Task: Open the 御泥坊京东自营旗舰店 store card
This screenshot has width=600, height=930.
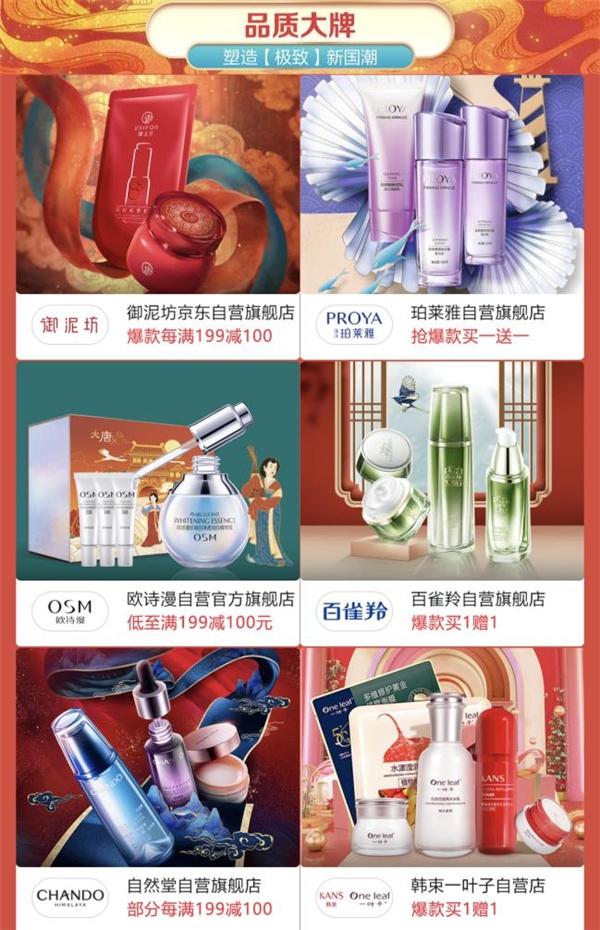Action: pyautogui.click(x=157, y=215)
